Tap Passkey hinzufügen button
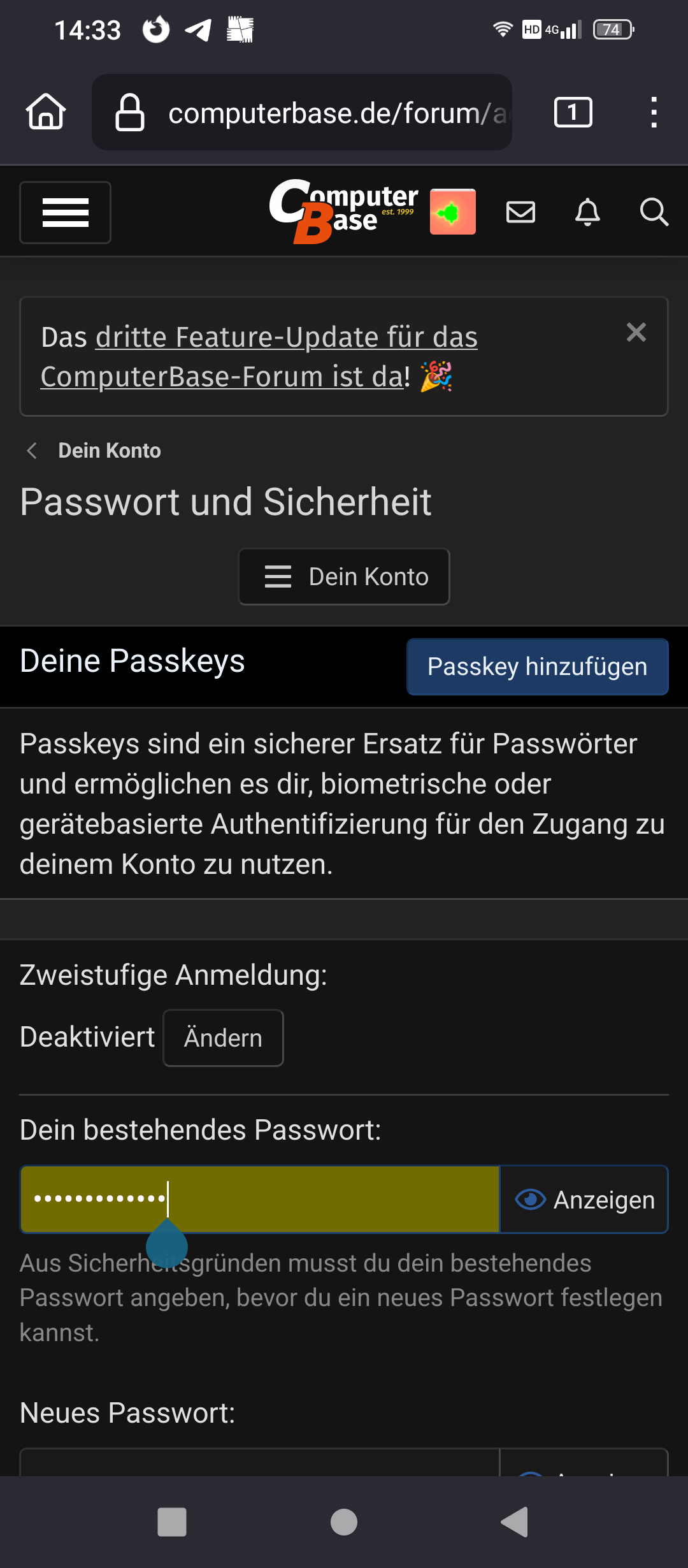 pos(537,667)
